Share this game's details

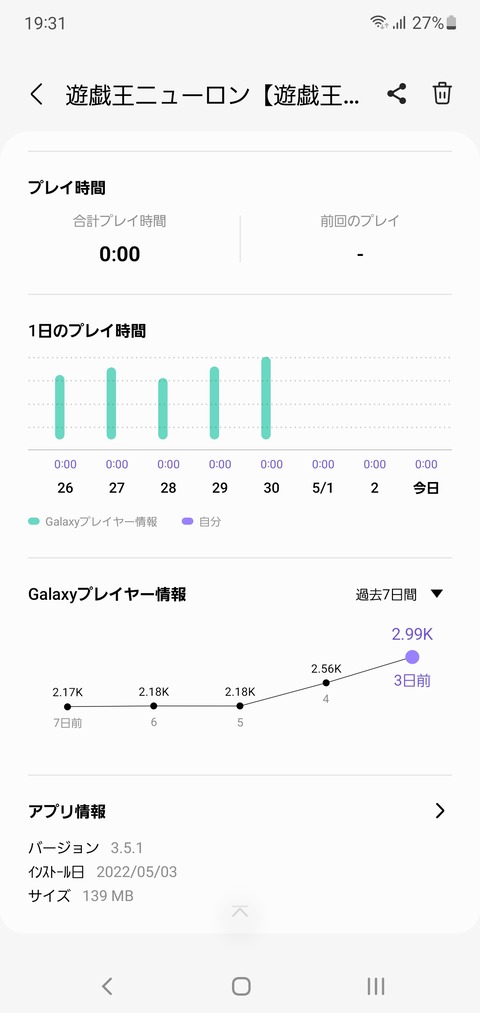(x=397, y=94)
